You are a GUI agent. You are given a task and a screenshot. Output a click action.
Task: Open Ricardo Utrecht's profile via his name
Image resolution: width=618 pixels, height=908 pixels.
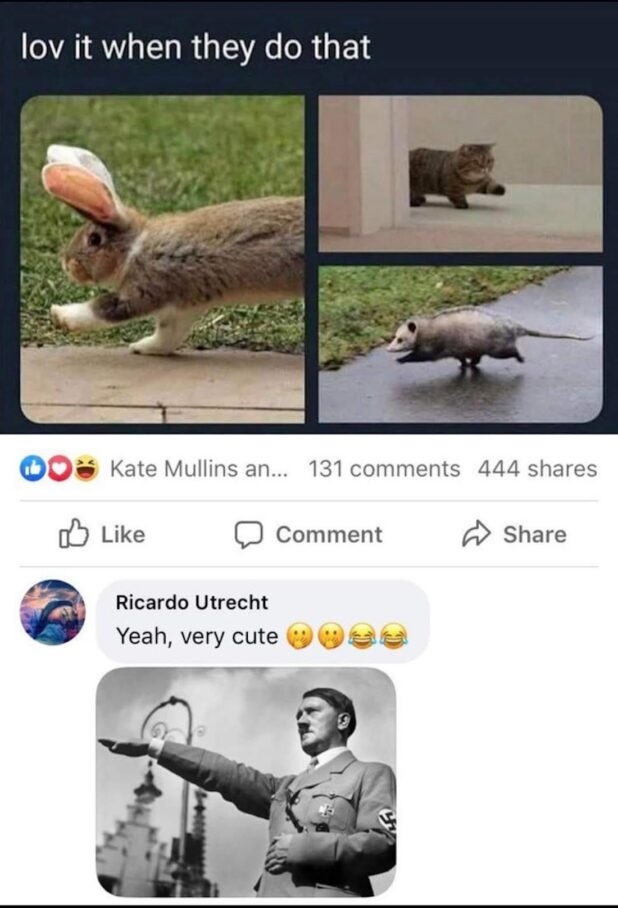[192, 602]
